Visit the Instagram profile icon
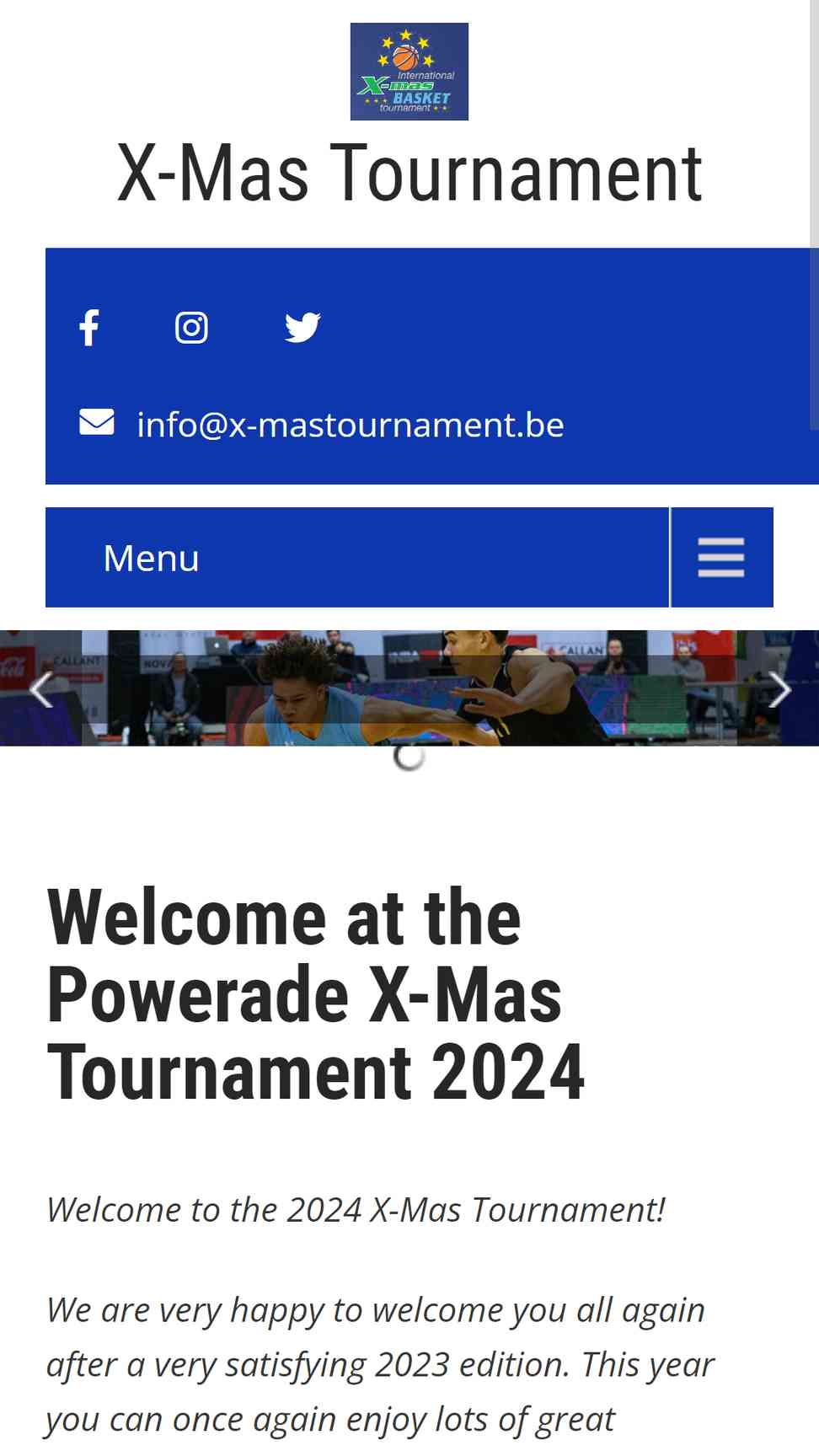This screenshot has height=1456, width=819. [191, 328]
